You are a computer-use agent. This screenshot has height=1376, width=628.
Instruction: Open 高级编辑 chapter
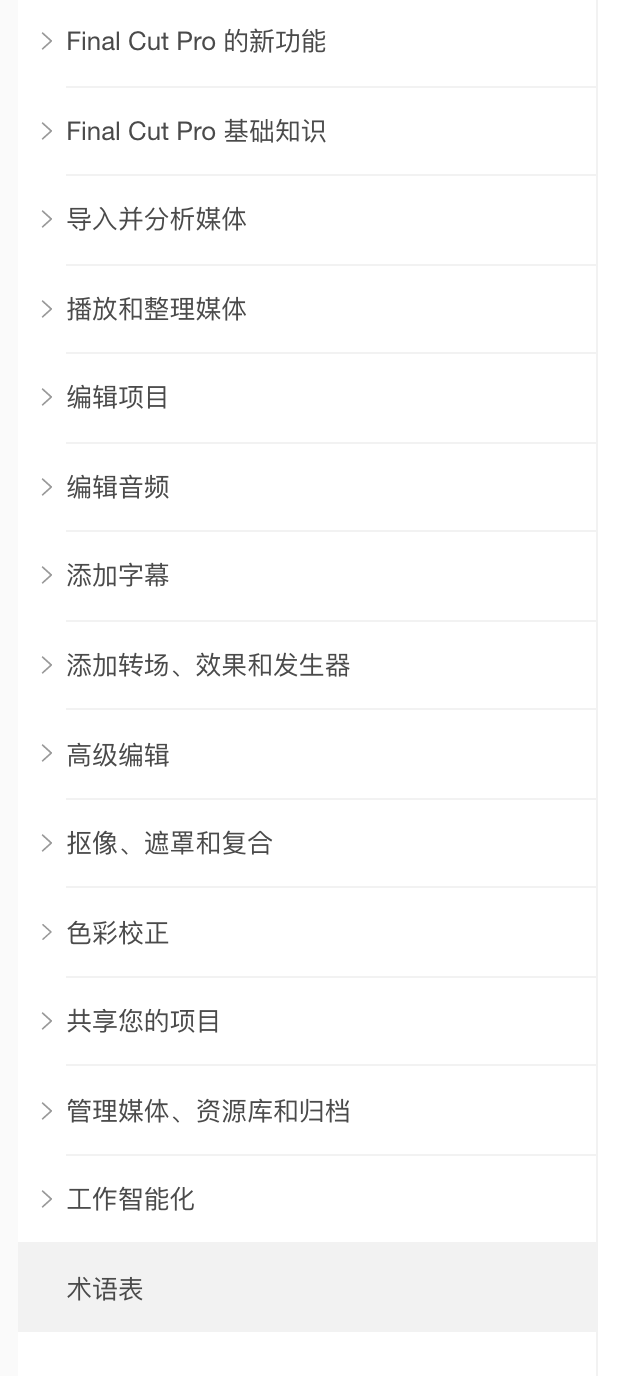pos(118,754)
